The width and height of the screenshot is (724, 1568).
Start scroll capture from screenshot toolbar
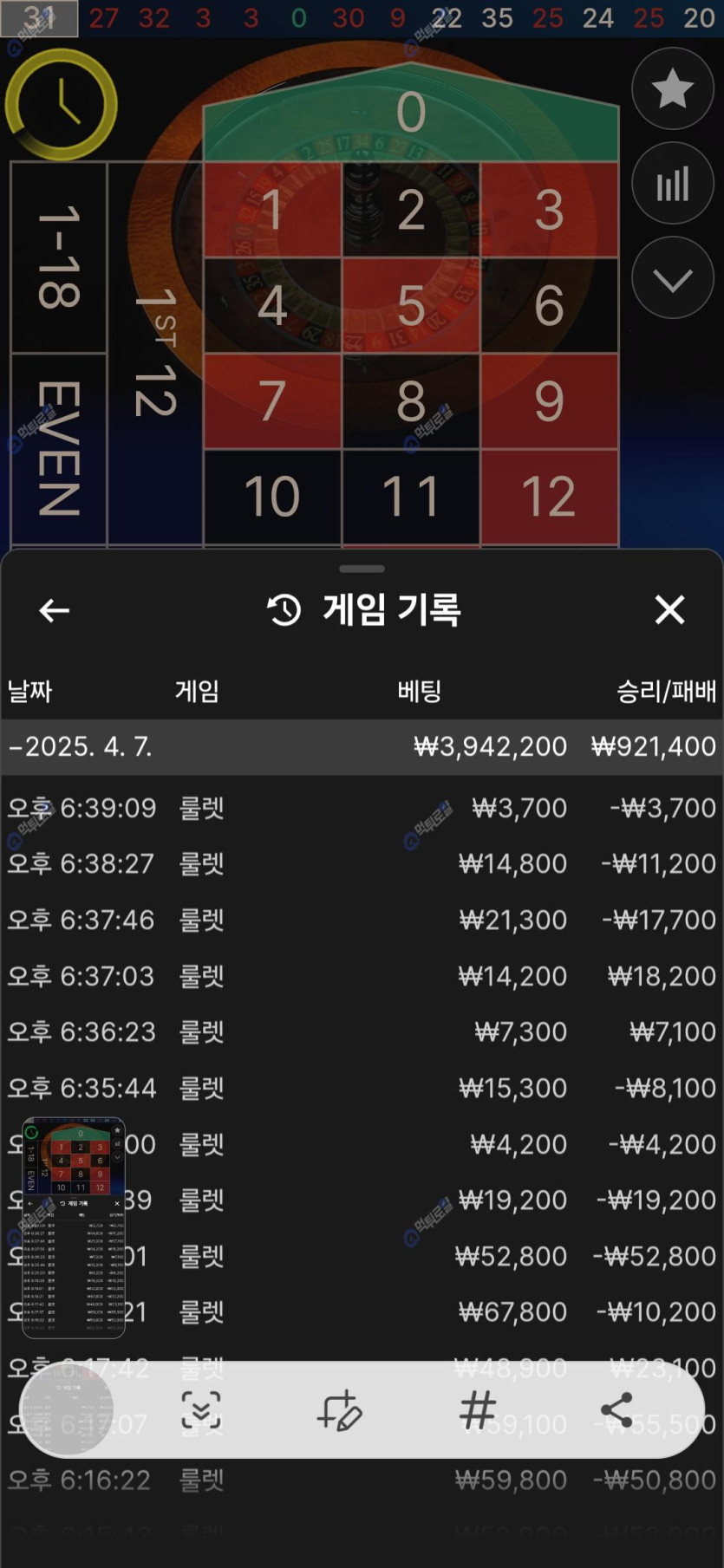(200, 1410)
